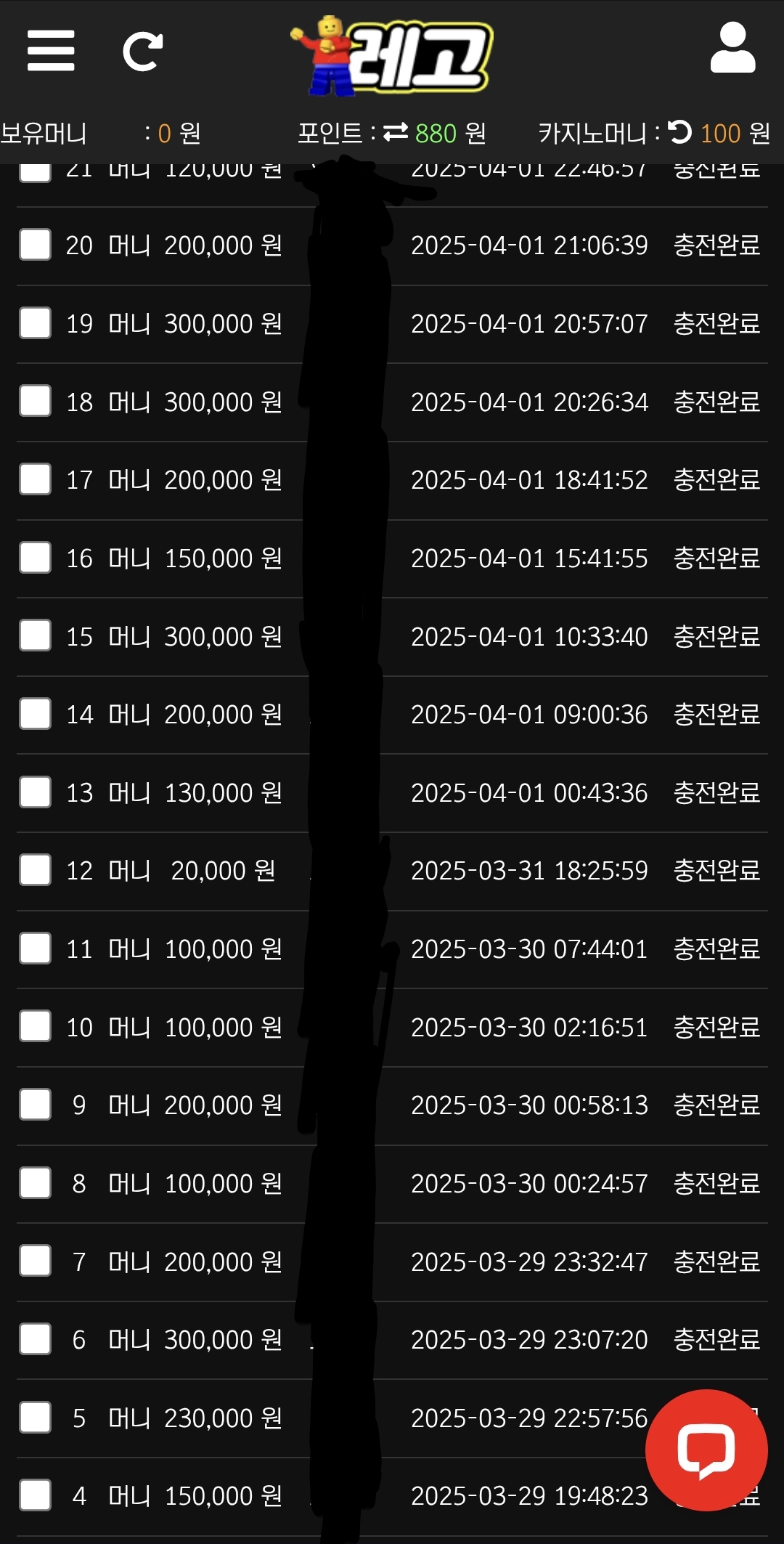Check the 20,000 원 row 12 box
784x1544 pixels.
(35, 870)
